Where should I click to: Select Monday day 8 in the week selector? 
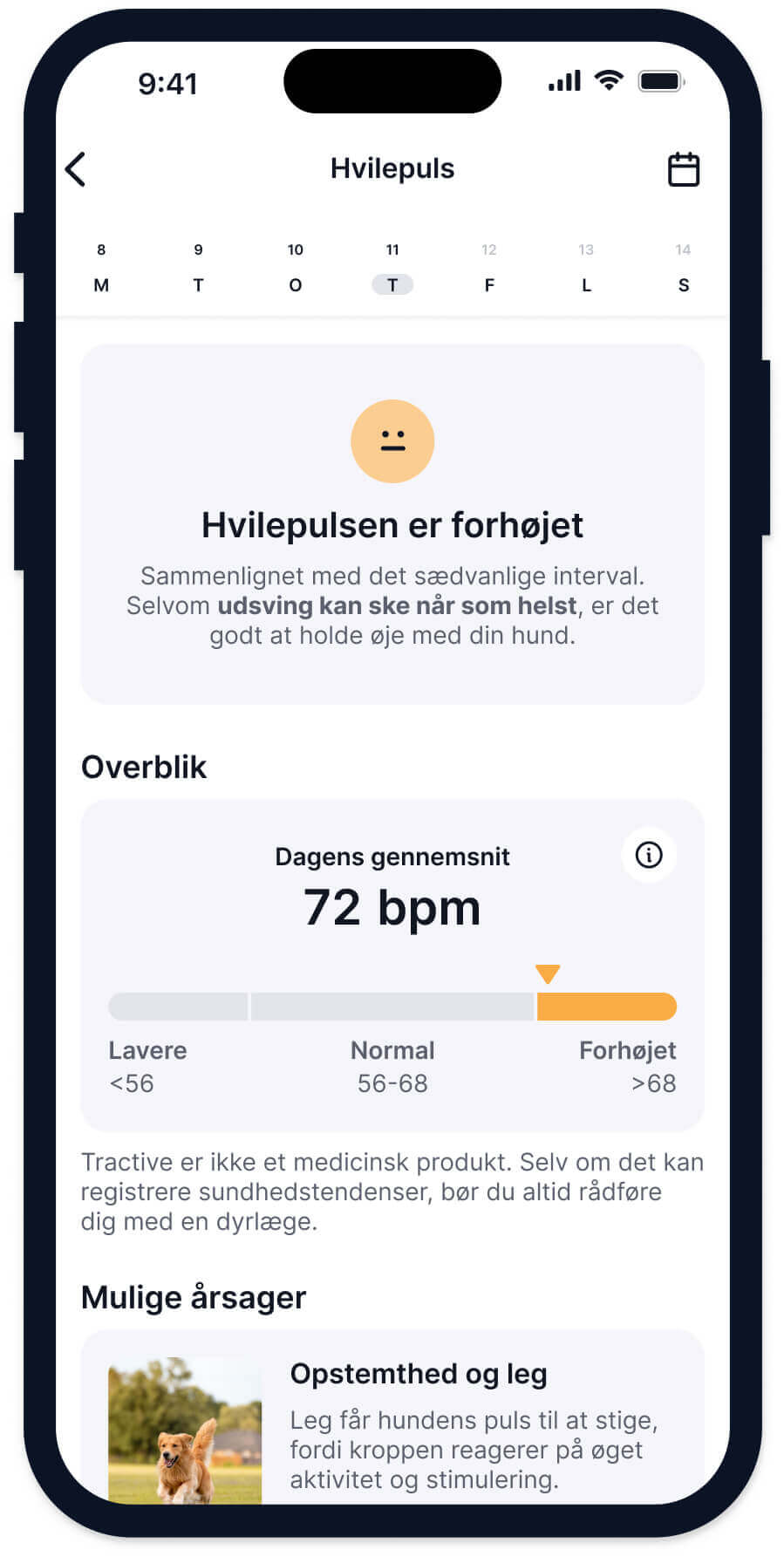click(100, 267)
